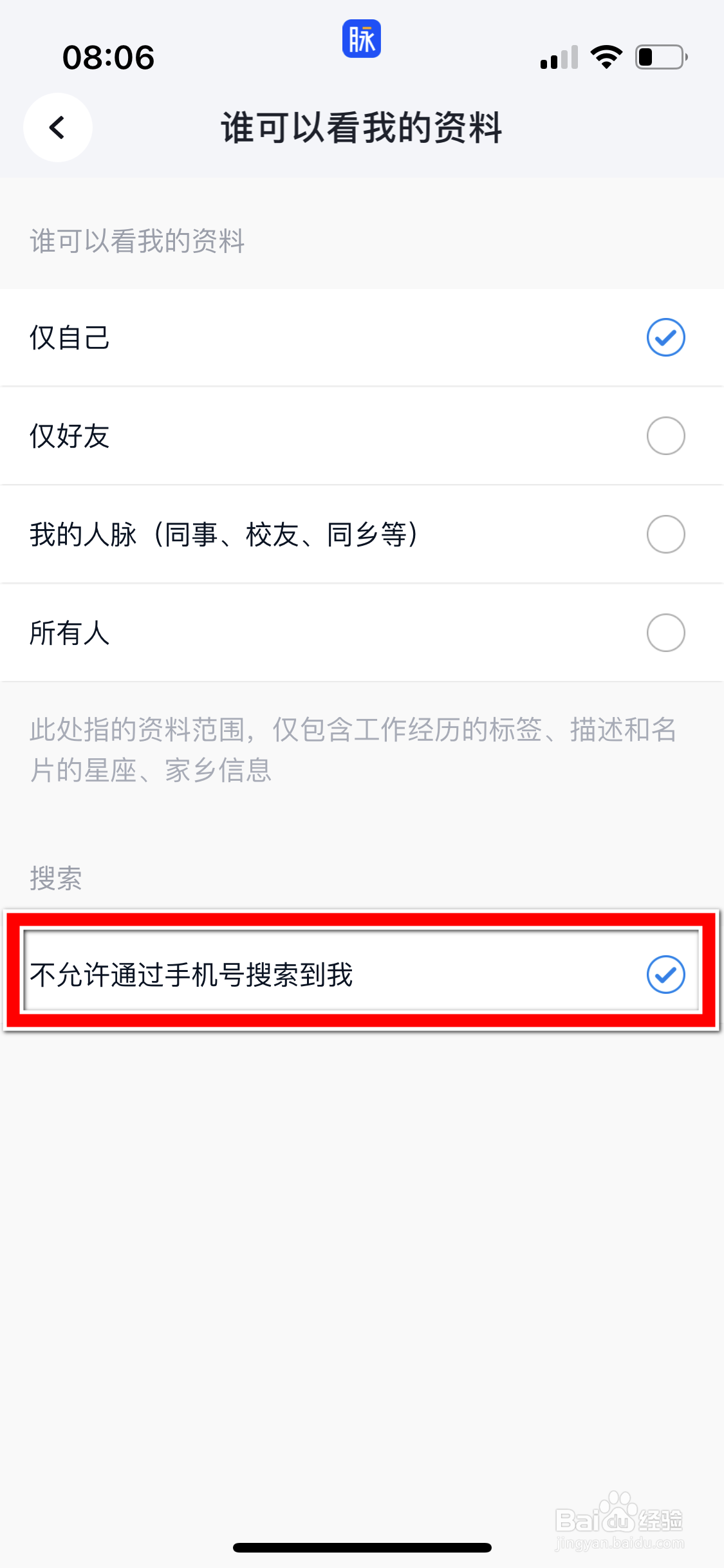Screen dimensions: 724x1568
Task: Select the 仅好友 visibility option
Action: click(x=362, y=436)
